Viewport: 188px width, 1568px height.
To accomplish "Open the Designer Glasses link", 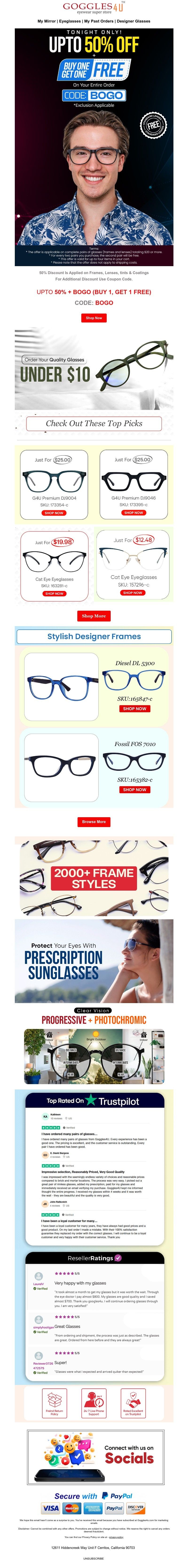I will pos(134,21).
